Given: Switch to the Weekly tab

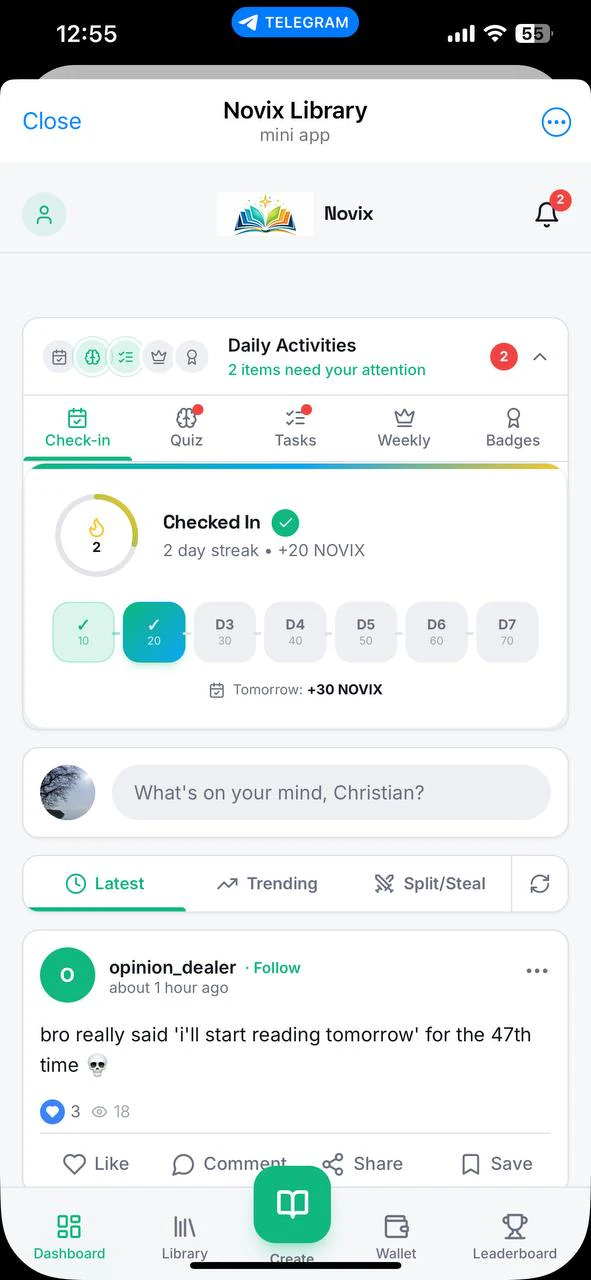Looking at the screenshot, I should pos(404,428).
